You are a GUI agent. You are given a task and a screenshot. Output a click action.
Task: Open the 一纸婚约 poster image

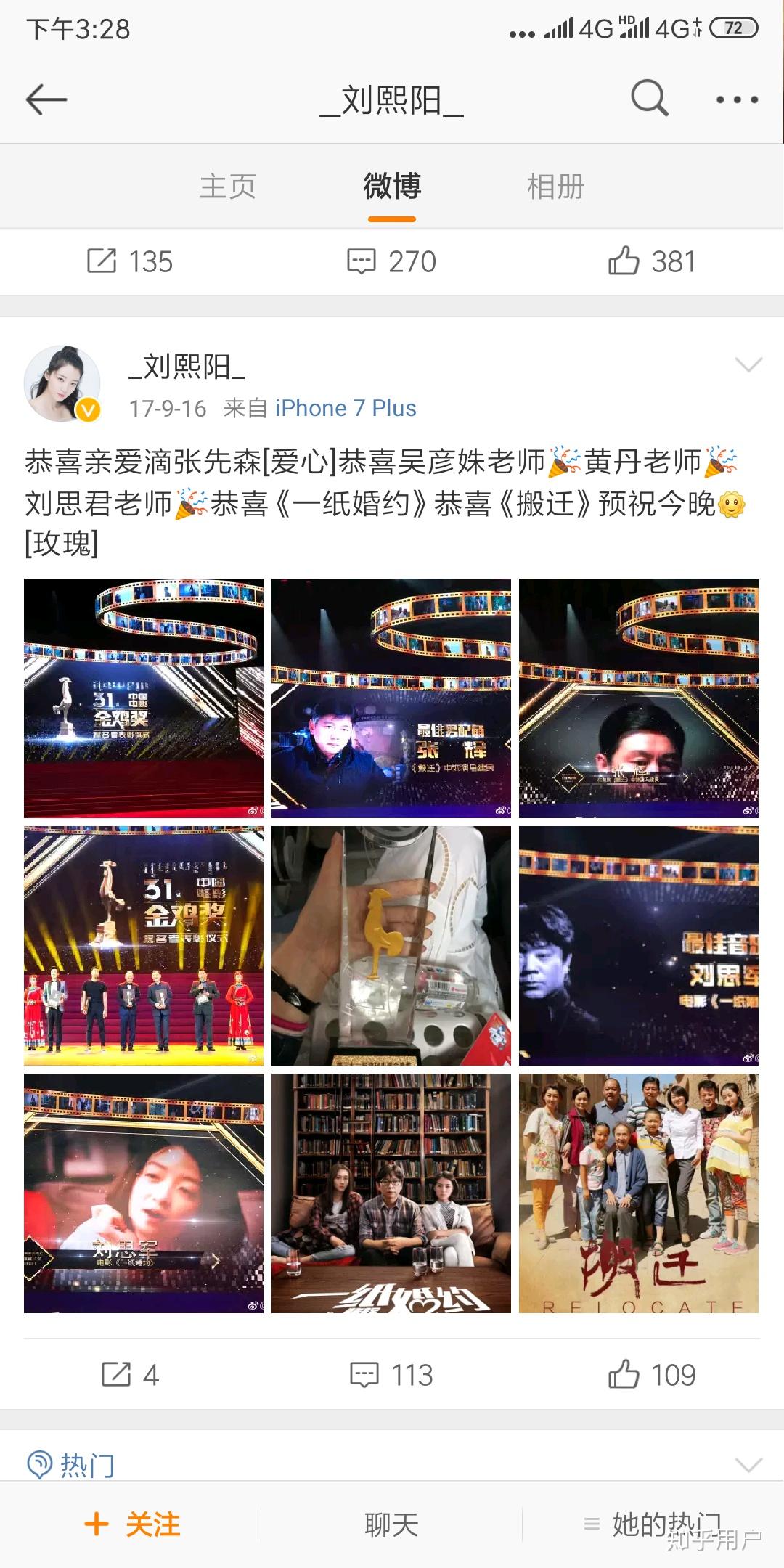[x=391, y=1193]
